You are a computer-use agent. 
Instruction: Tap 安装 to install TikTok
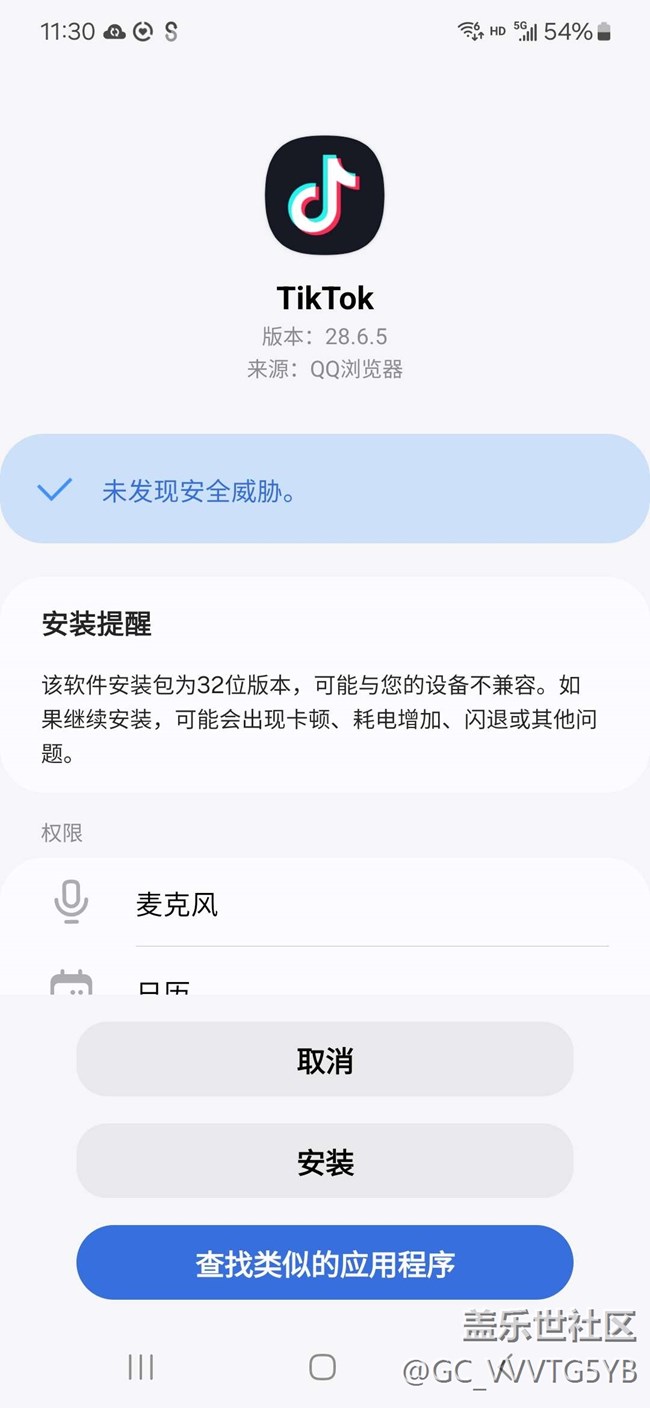coord(325,1161)
